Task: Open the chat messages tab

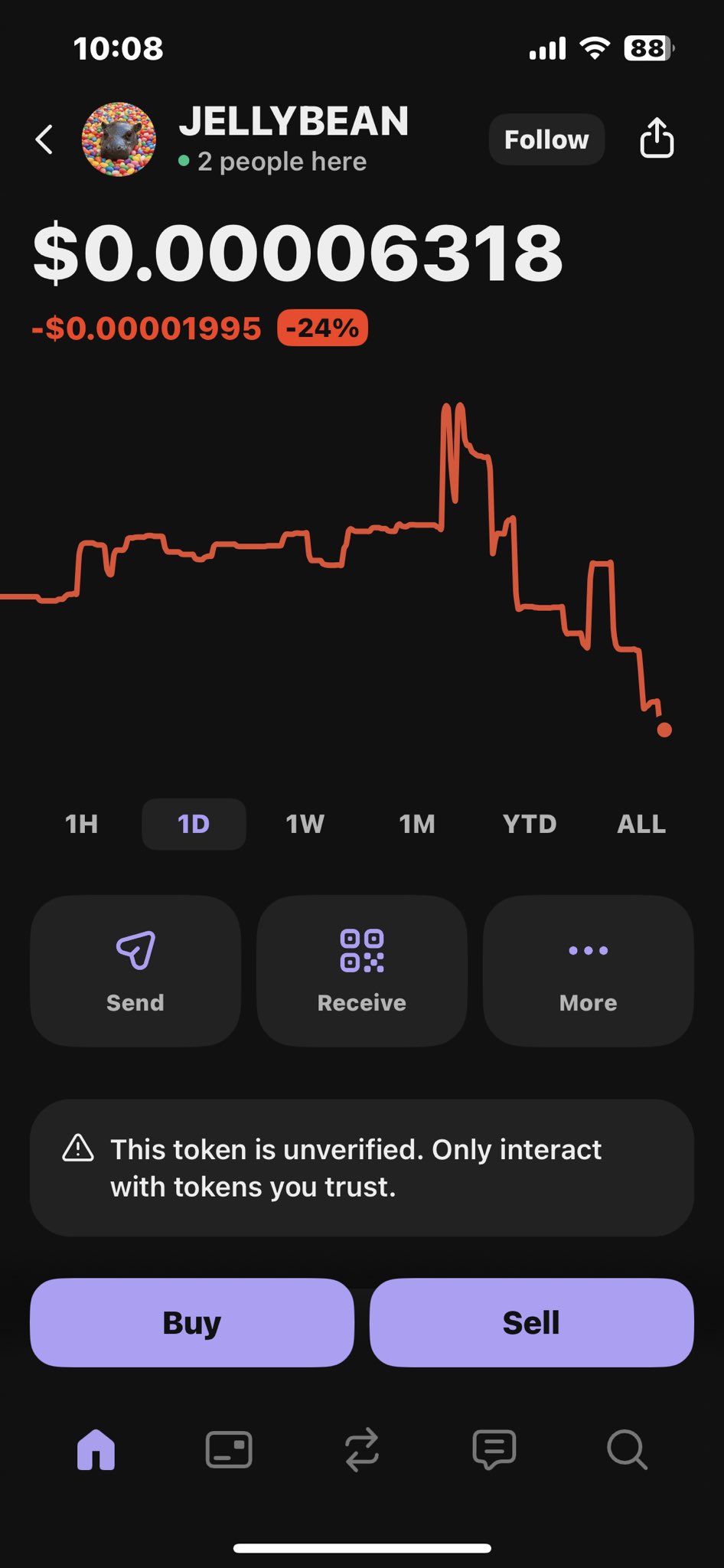Action: (494, 1450)
